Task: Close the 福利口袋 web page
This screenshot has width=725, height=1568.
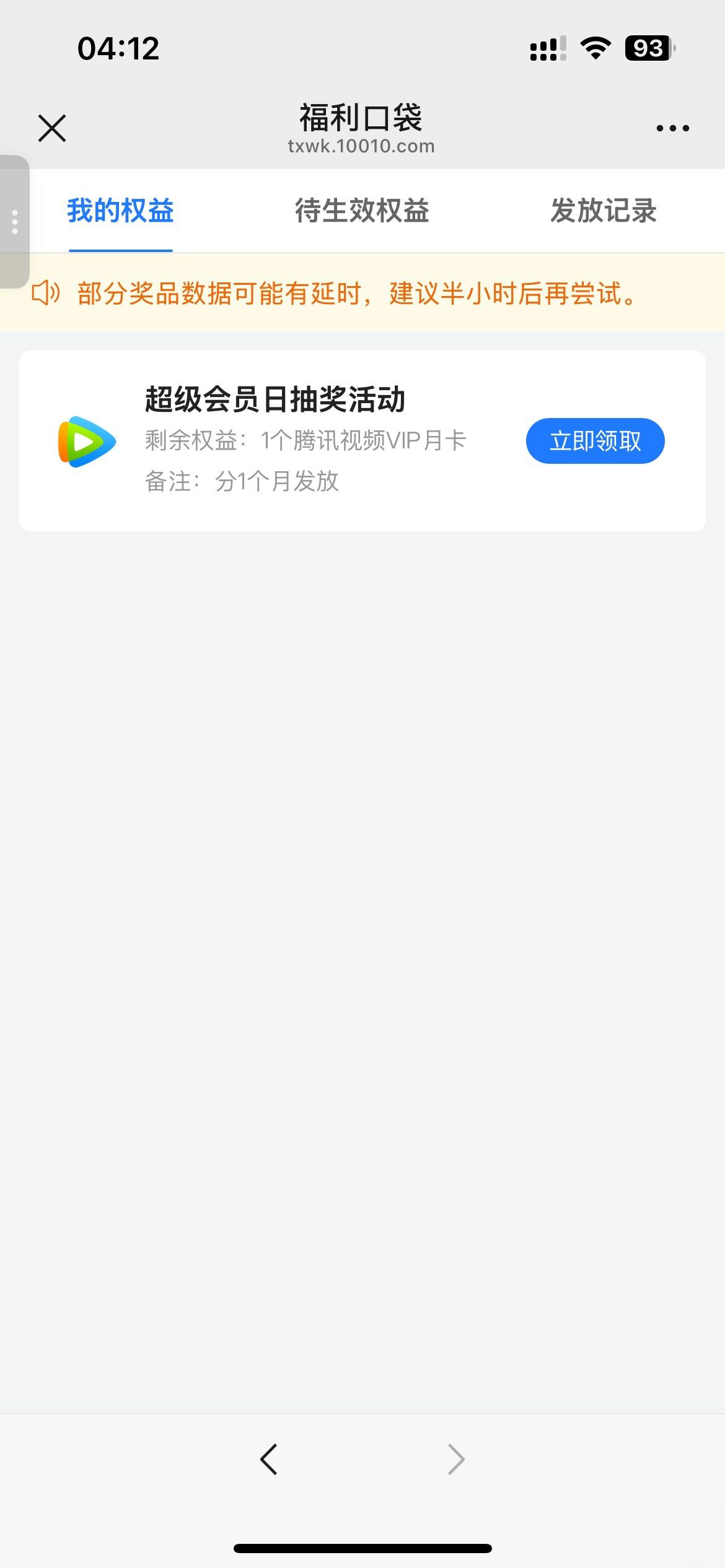Action: point(52,128)
